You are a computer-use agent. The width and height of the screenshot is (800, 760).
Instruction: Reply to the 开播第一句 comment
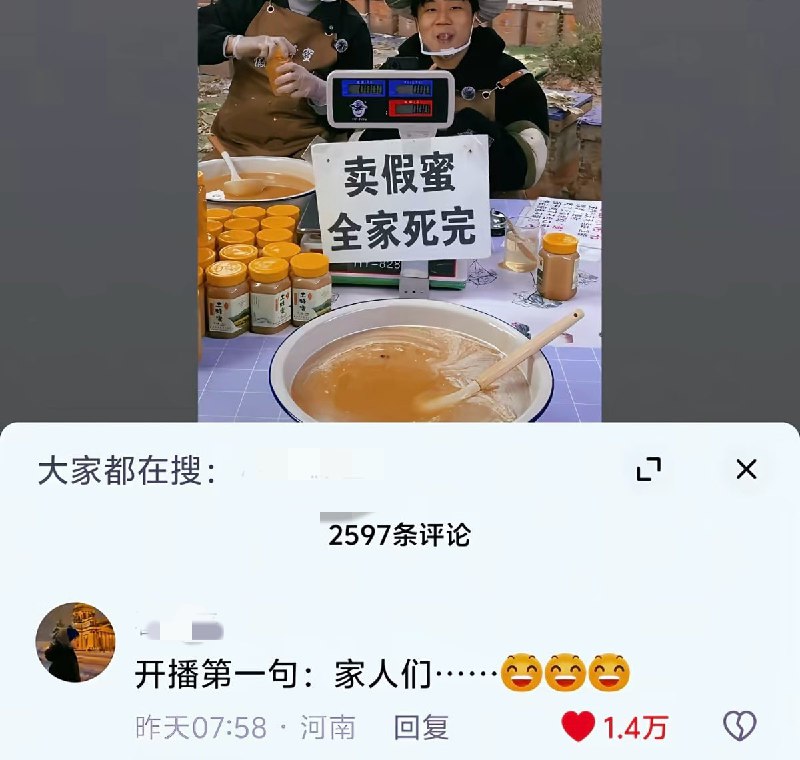point(421,728)
